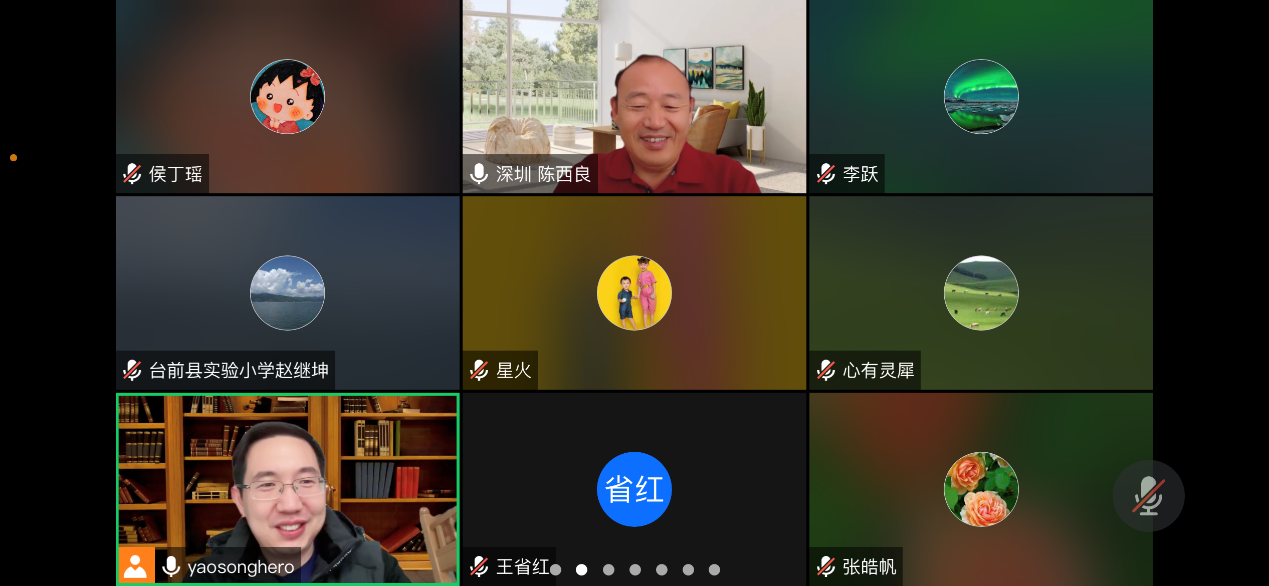Viewport: 1269px width, 586px height.
Task: Select 王省红's participant tile
Action: pyautogui.click(x=634, y=488)
